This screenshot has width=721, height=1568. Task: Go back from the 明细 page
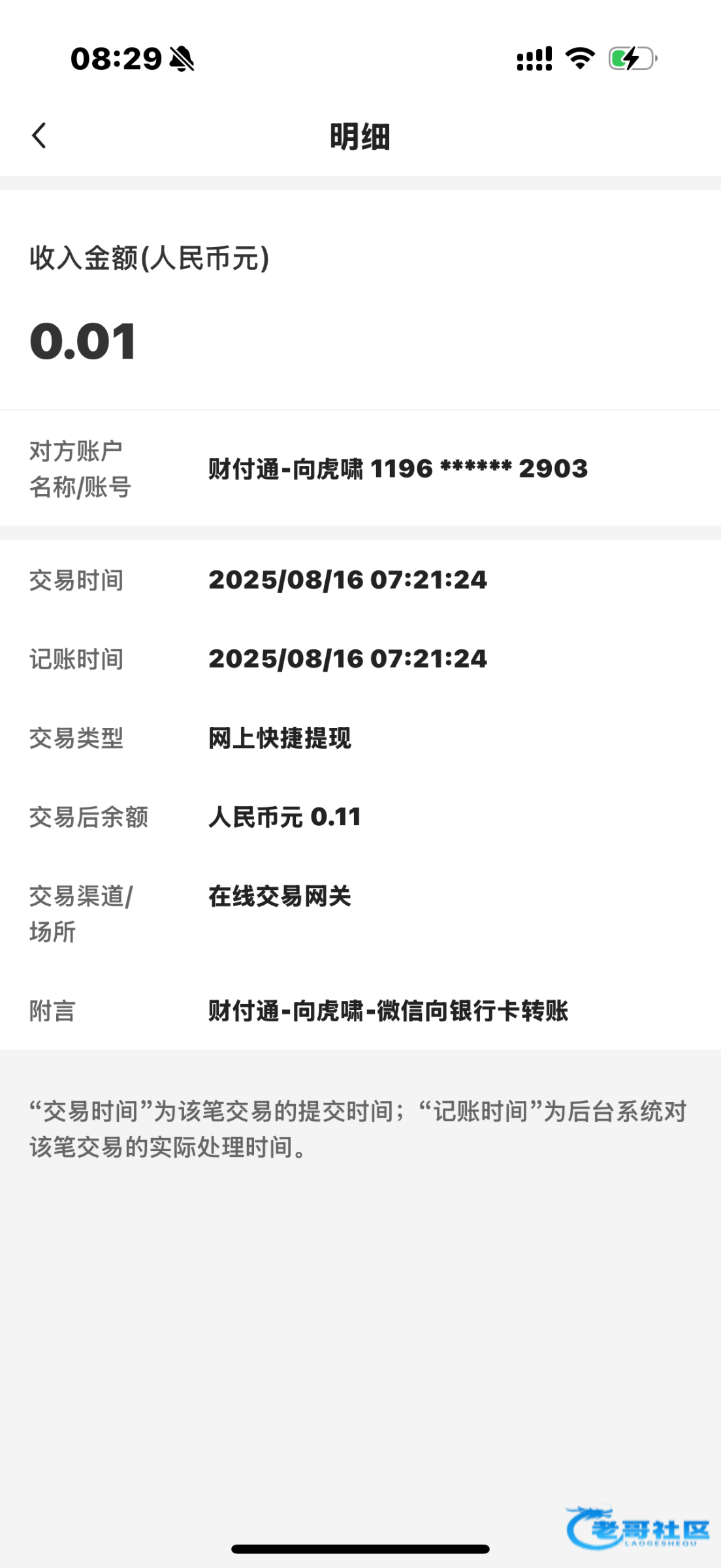click(x=39, y=136)
